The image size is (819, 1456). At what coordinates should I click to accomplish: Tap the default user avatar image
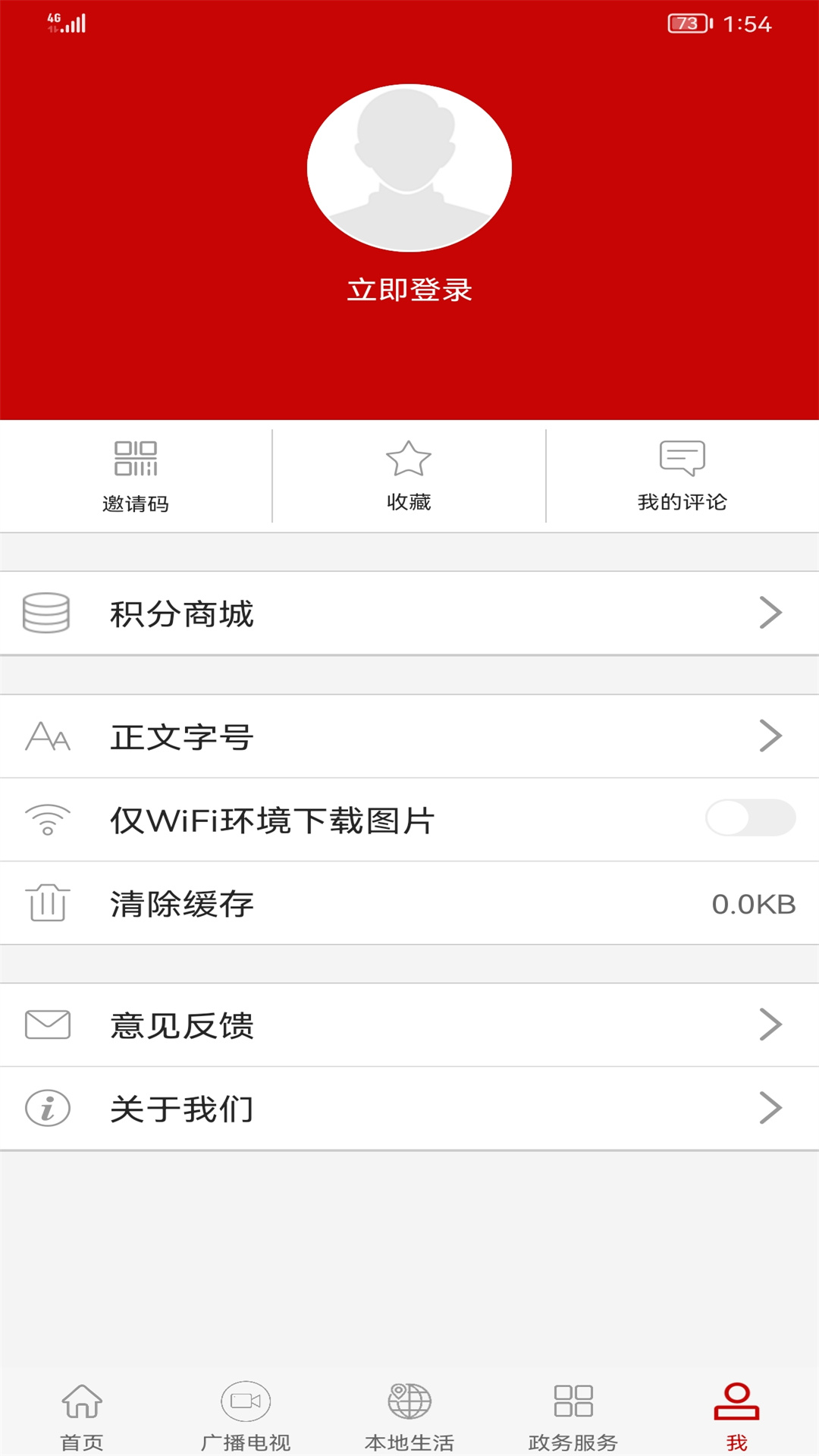[409, 167]
